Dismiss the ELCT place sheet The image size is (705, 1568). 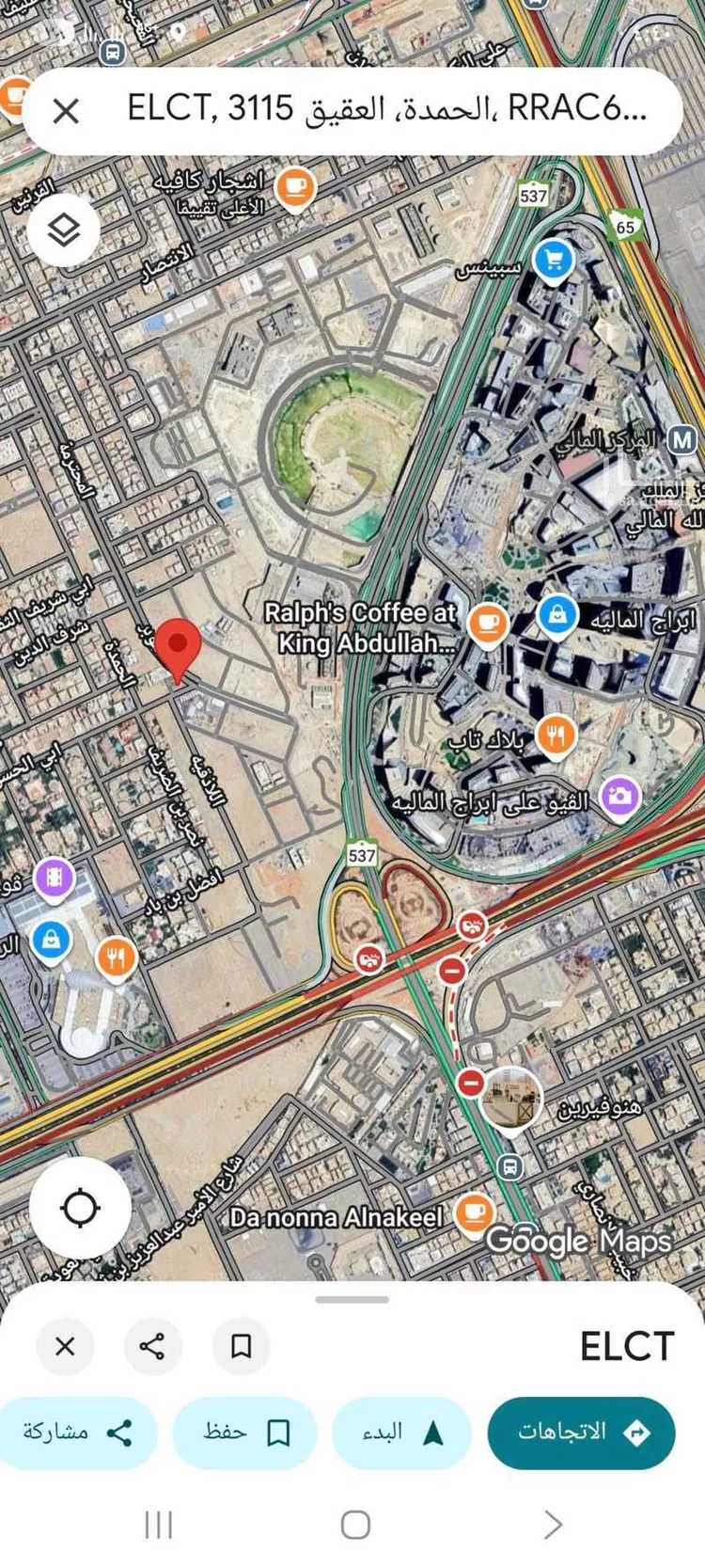(x=65, y=1346)
